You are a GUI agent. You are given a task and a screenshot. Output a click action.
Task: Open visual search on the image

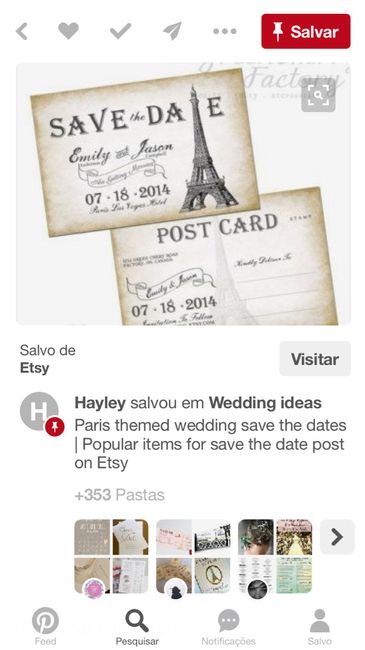click(318, 95)
